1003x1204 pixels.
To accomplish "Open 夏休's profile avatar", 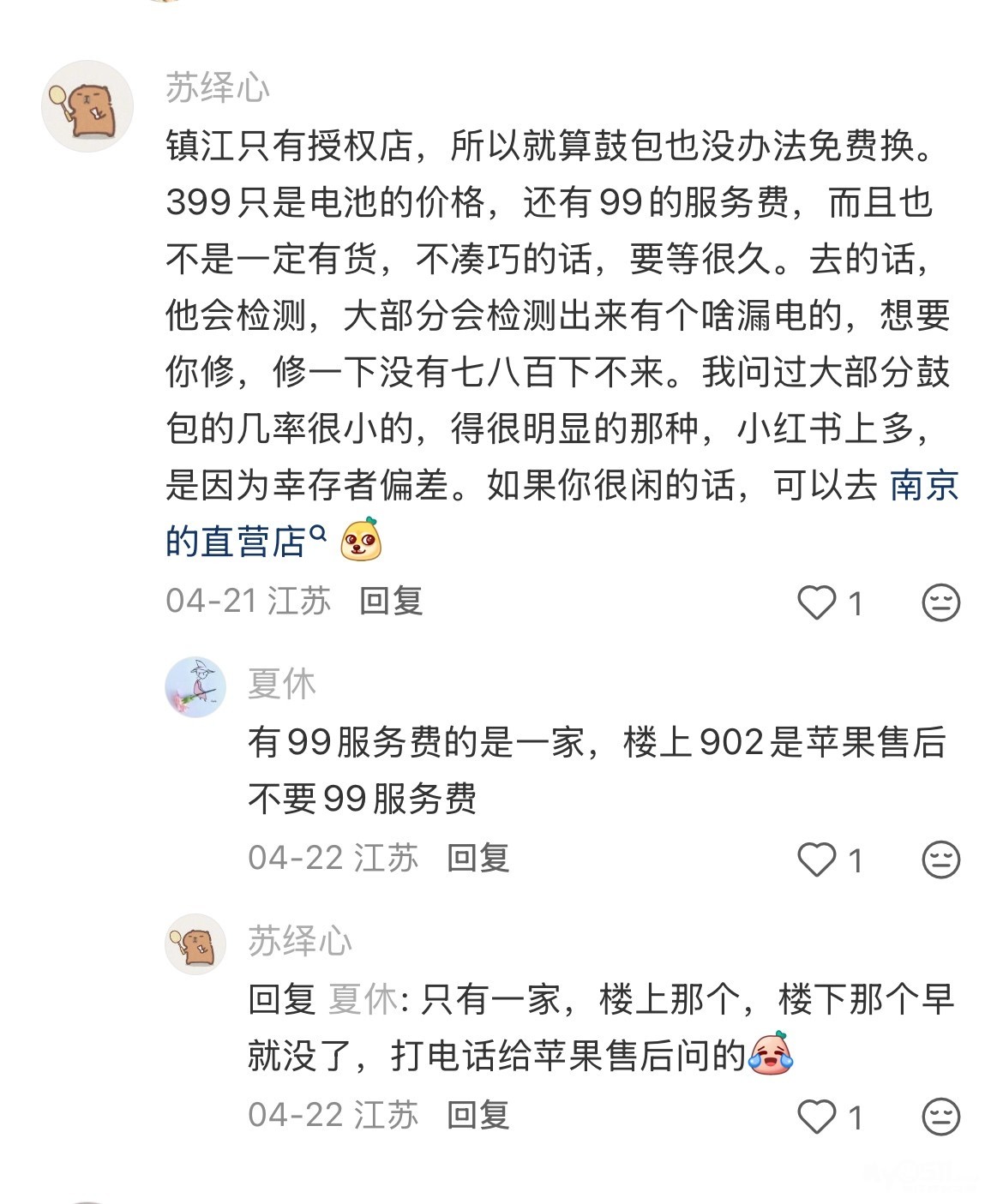I will (x=195, y=687).
